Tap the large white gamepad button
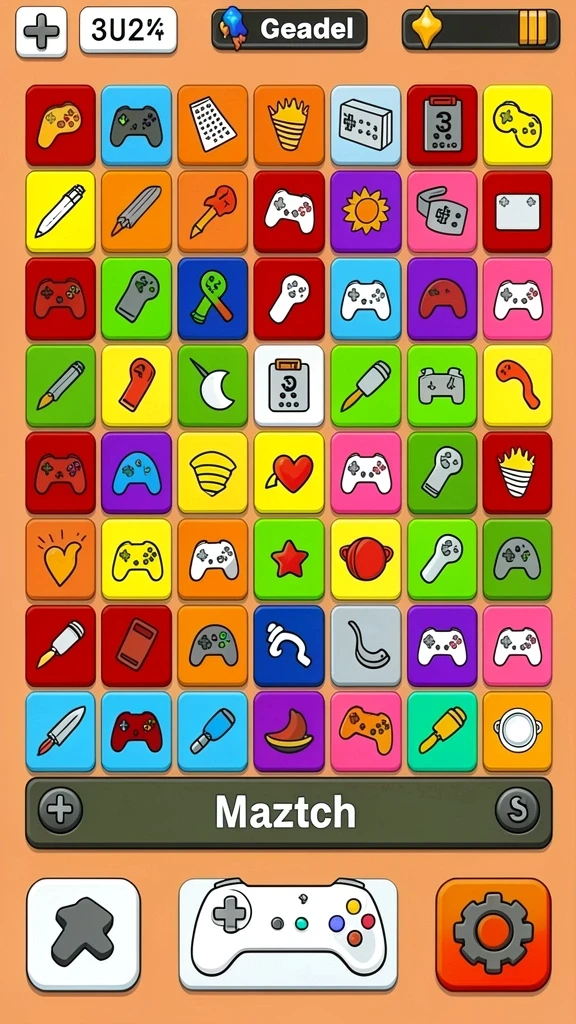 288,935
